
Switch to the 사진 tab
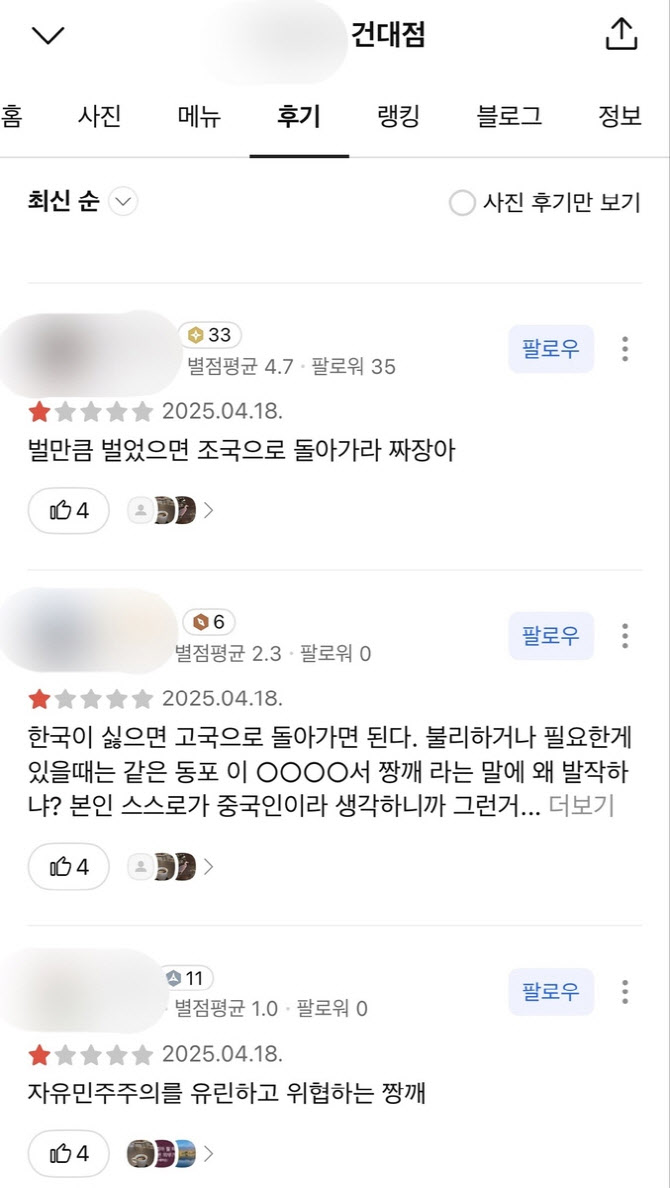click(x=99, y=116)
